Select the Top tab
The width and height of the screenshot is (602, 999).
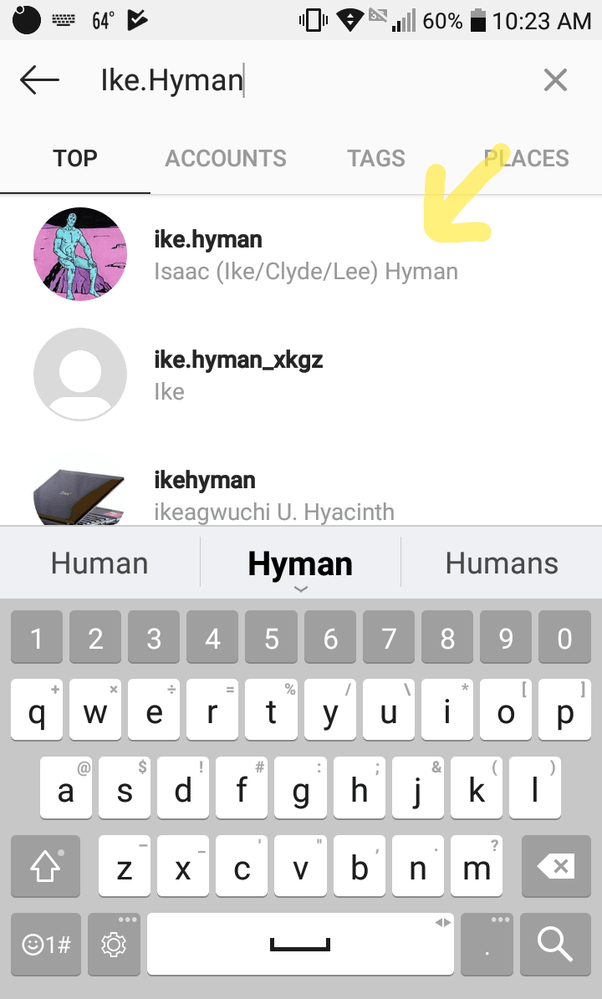[x=75, y=158]
